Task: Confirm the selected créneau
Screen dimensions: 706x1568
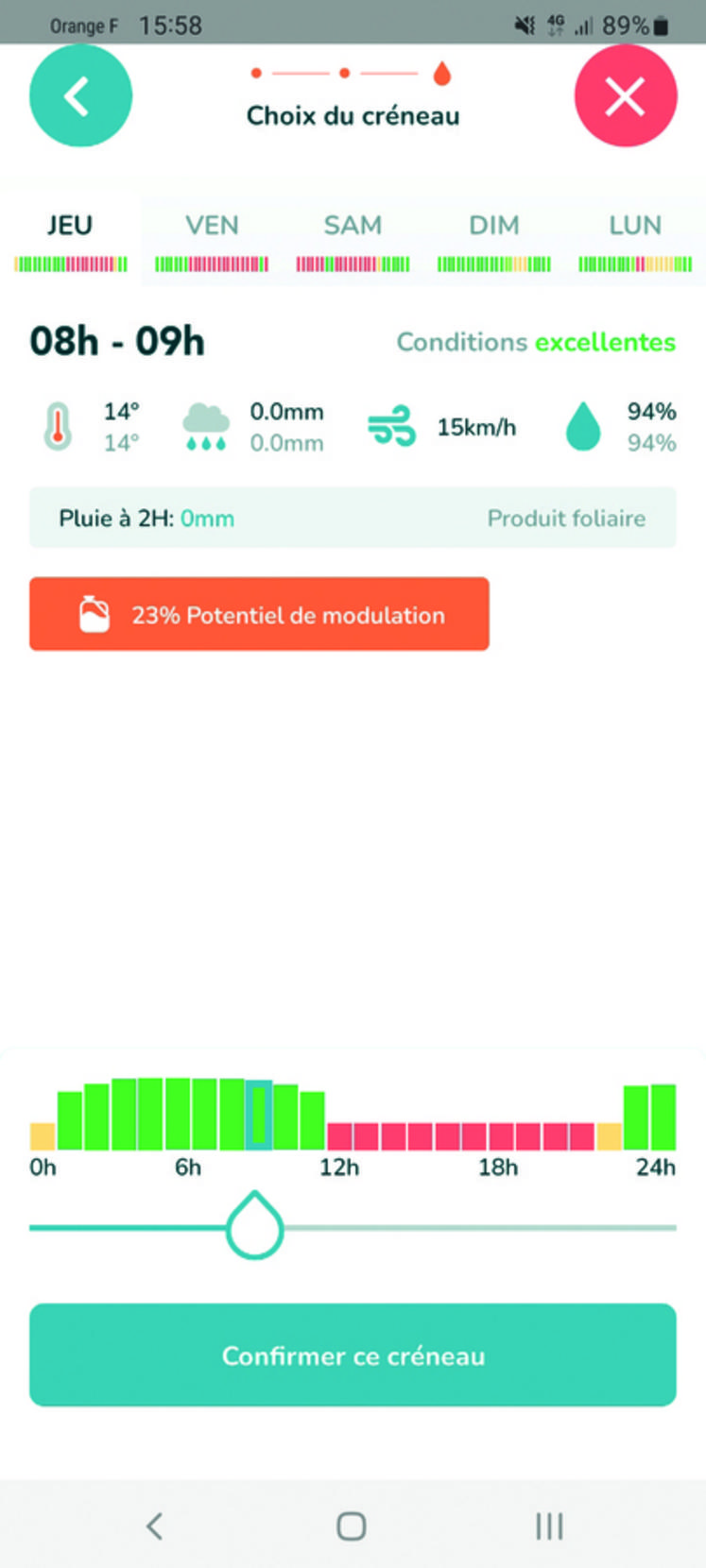Action: (x=353, y=1355)
